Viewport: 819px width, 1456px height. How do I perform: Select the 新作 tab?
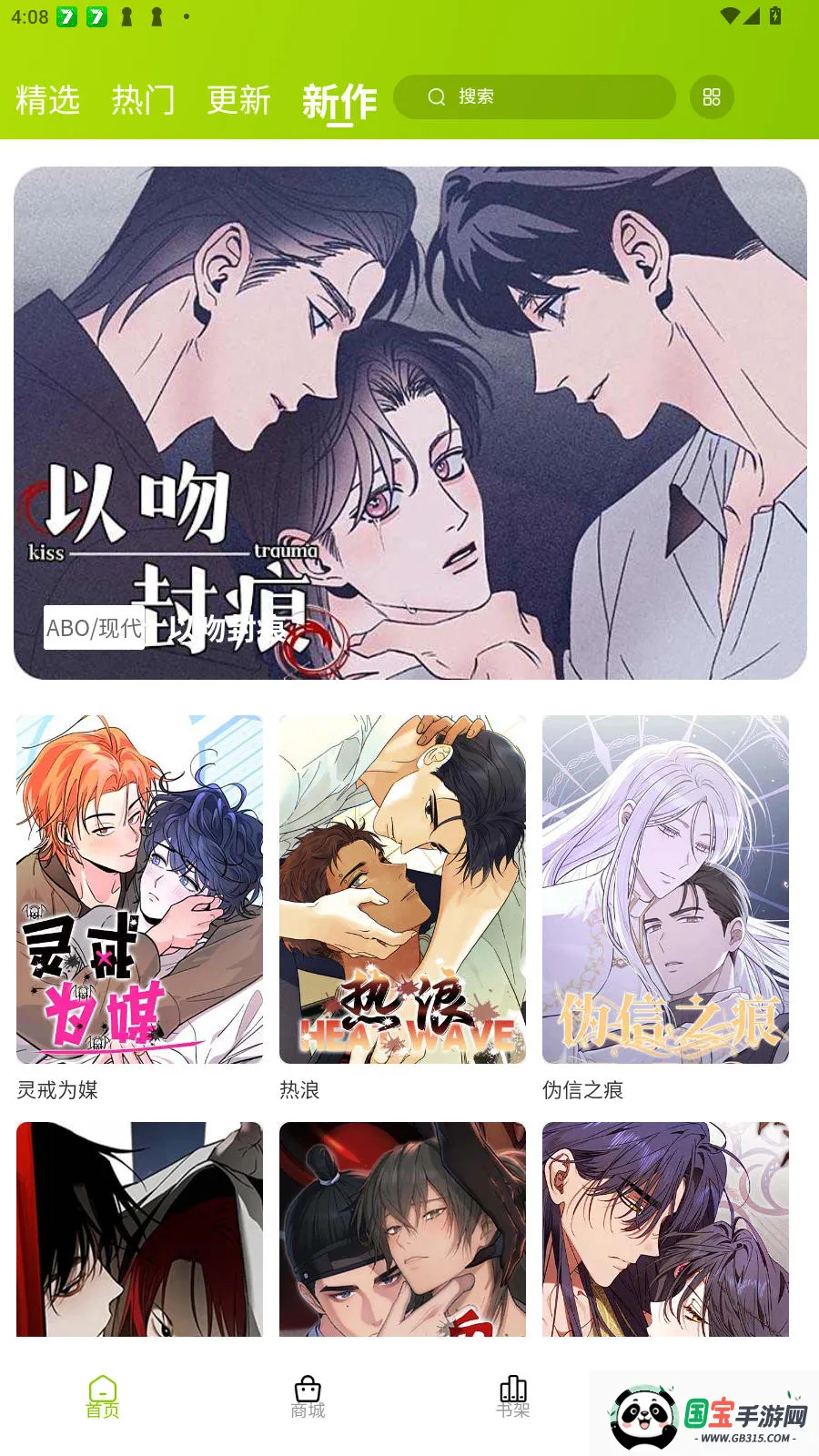[x=339, y=101]
